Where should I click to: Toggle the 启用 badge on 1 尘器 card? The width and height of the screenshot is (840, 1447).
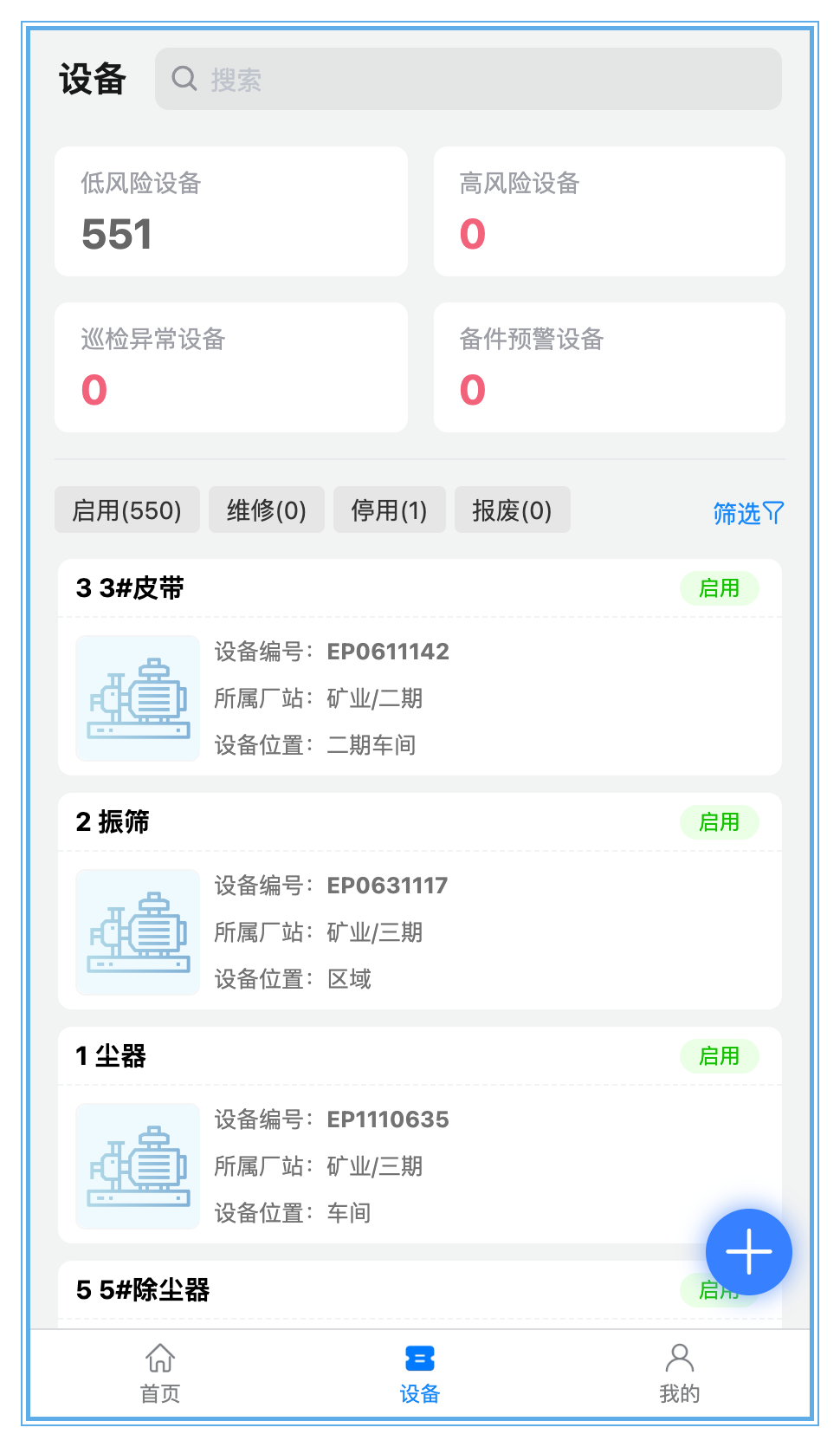pos(720,1056)
